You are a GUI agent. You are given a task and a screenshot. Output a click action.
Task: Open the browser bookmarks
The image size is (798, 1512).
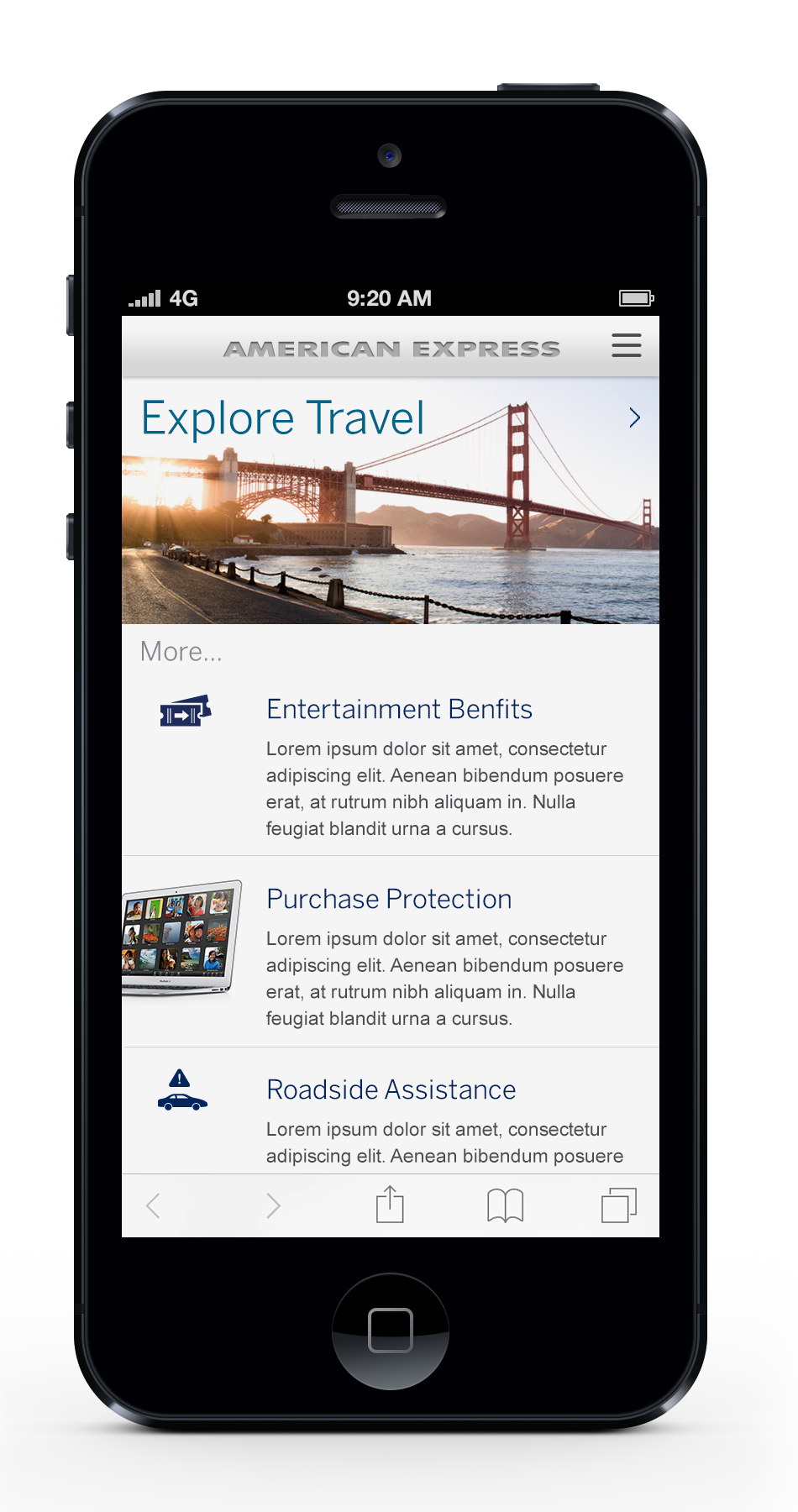pyautogui.click(x=505, y=1205)
